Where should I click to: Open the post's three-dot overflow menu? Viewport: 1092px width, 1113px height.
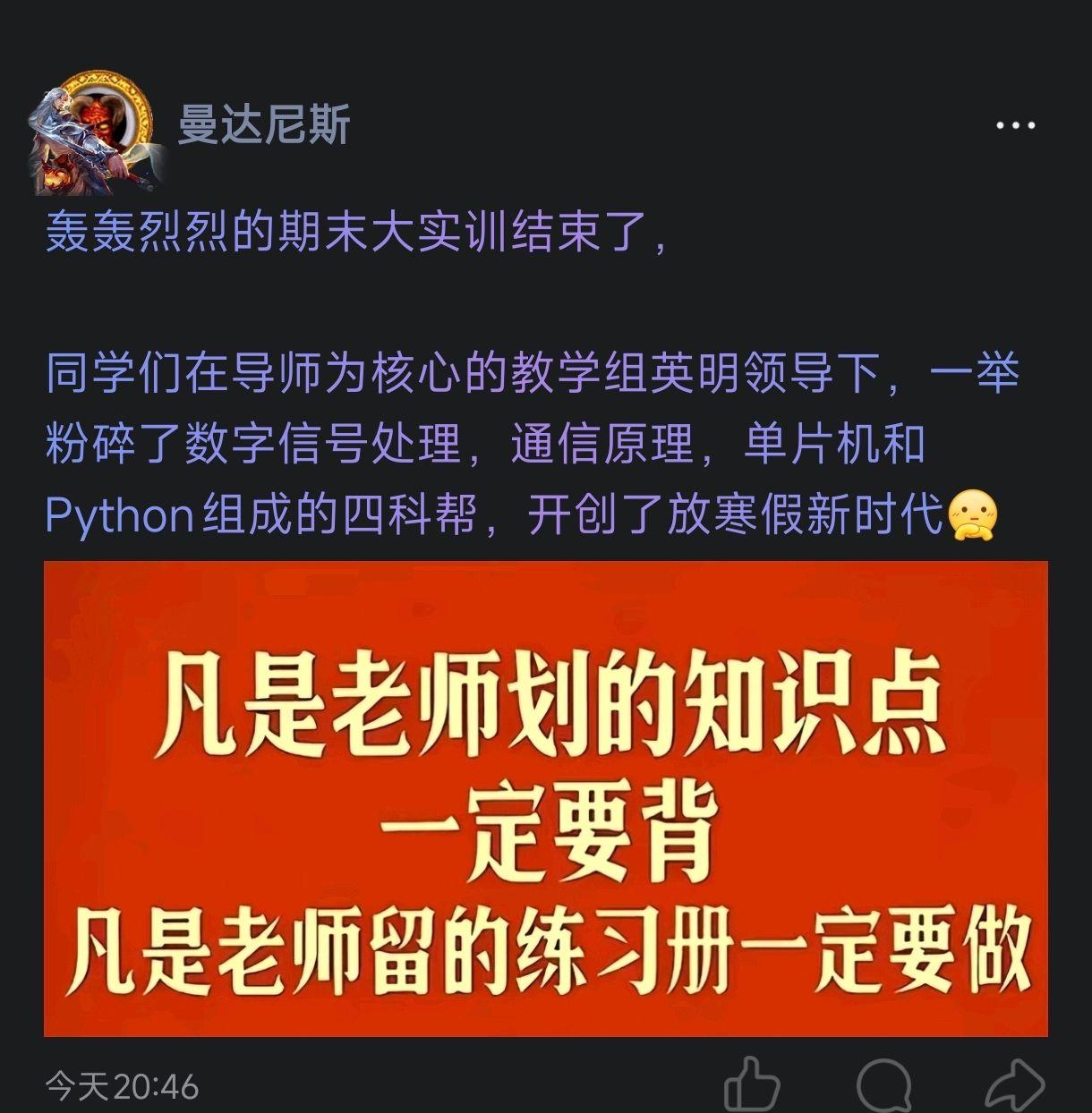tap(1016, 125)
